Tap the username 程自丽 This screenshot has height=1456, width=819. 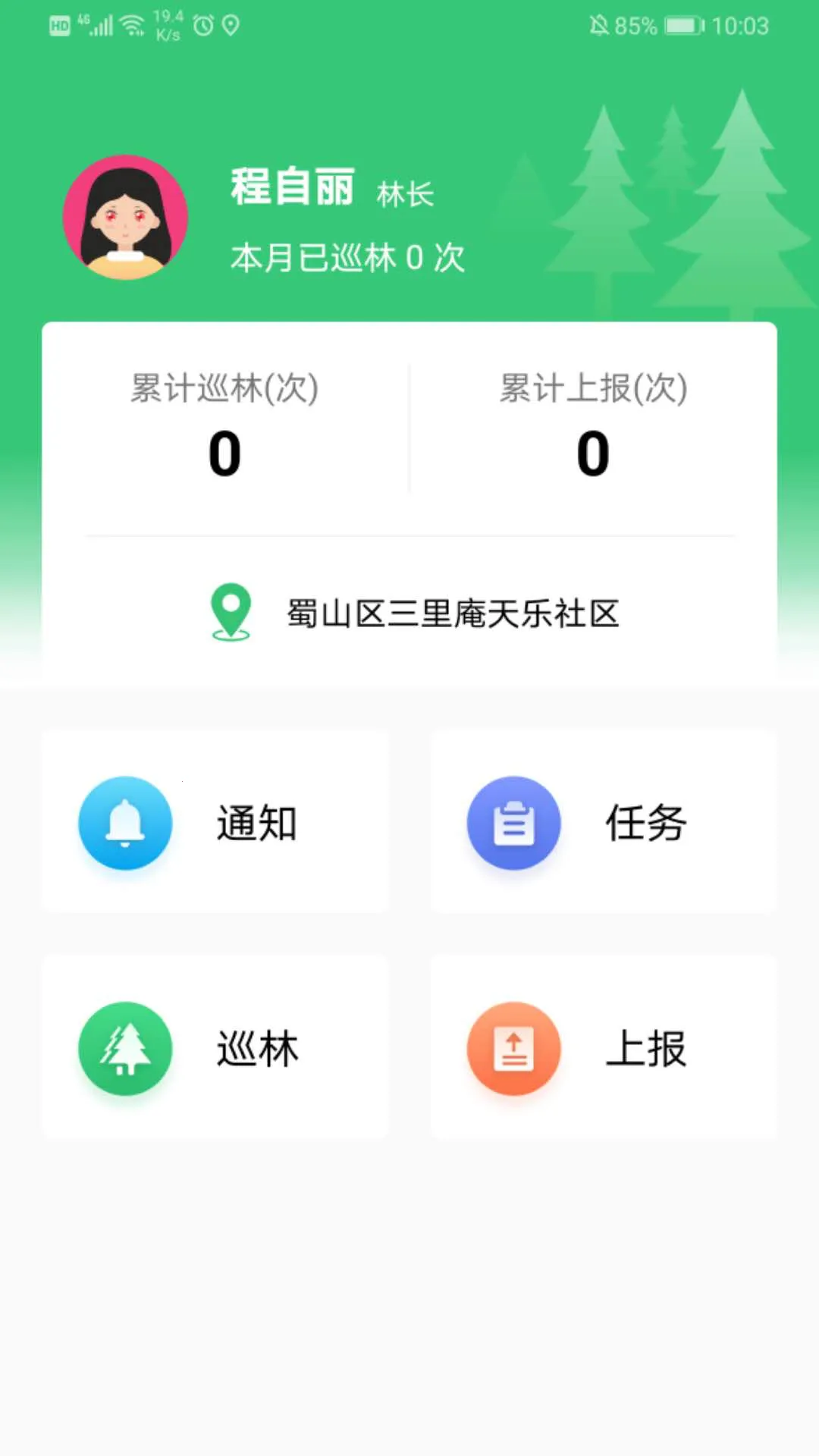293,189
